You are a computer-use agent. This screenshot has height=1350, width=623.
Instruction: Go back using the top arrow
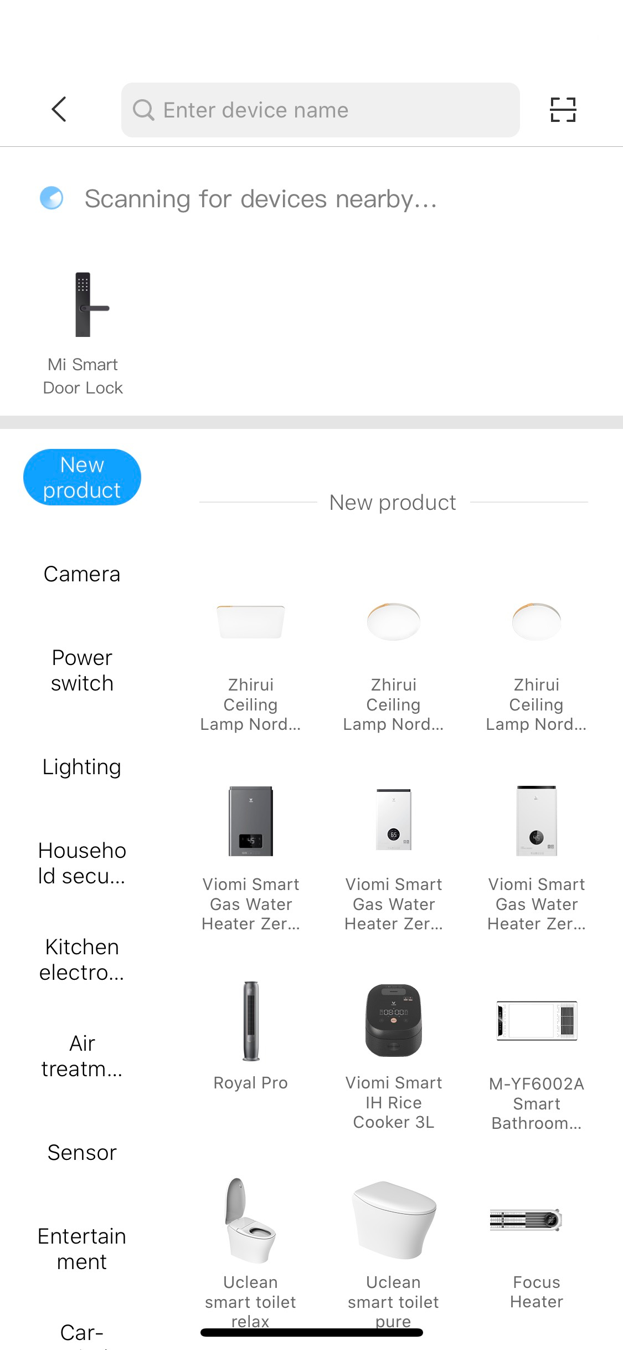[59, 109]
